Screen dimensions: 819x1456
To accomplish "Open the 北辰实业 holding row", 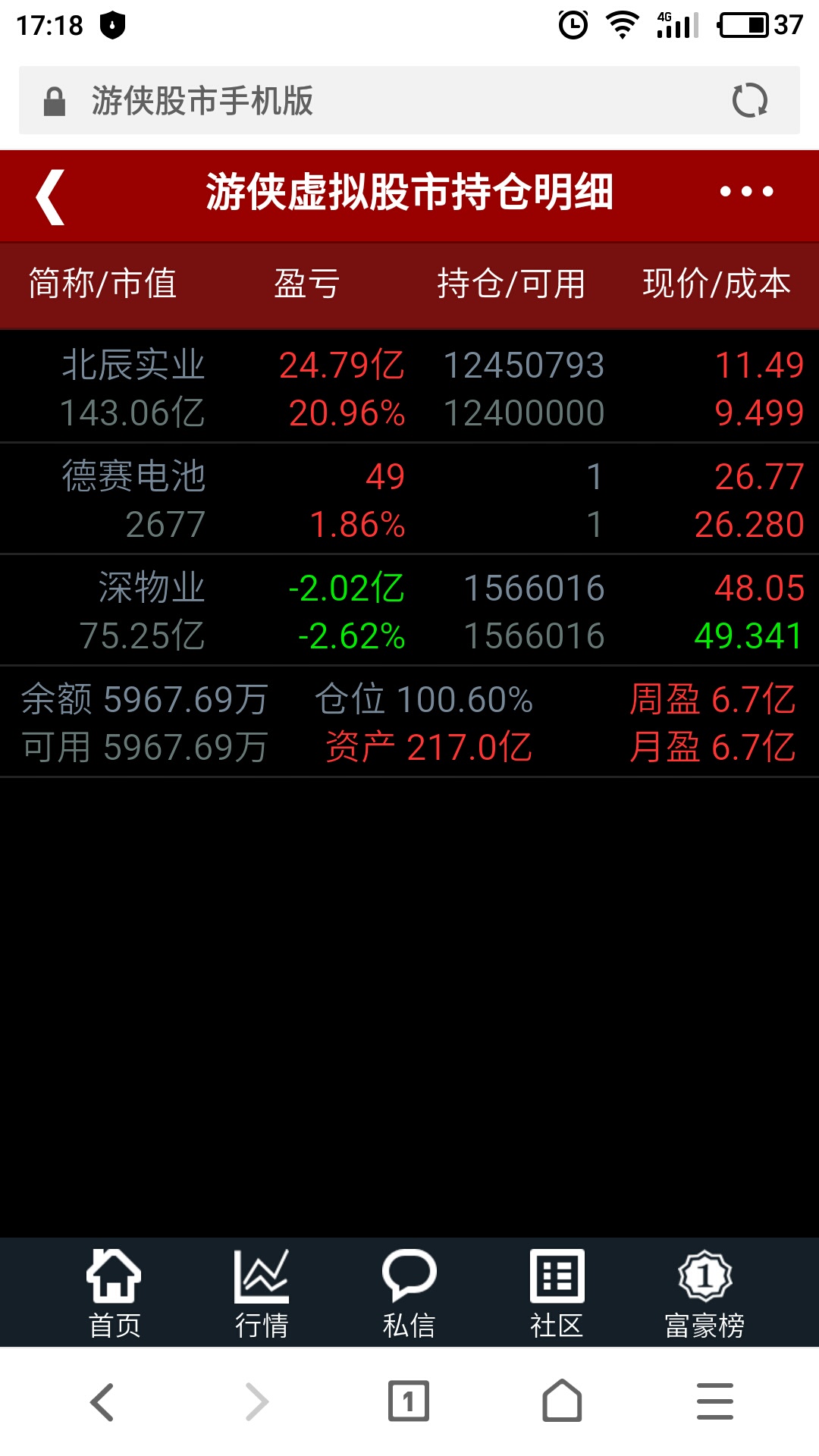I will coord(409,387).
